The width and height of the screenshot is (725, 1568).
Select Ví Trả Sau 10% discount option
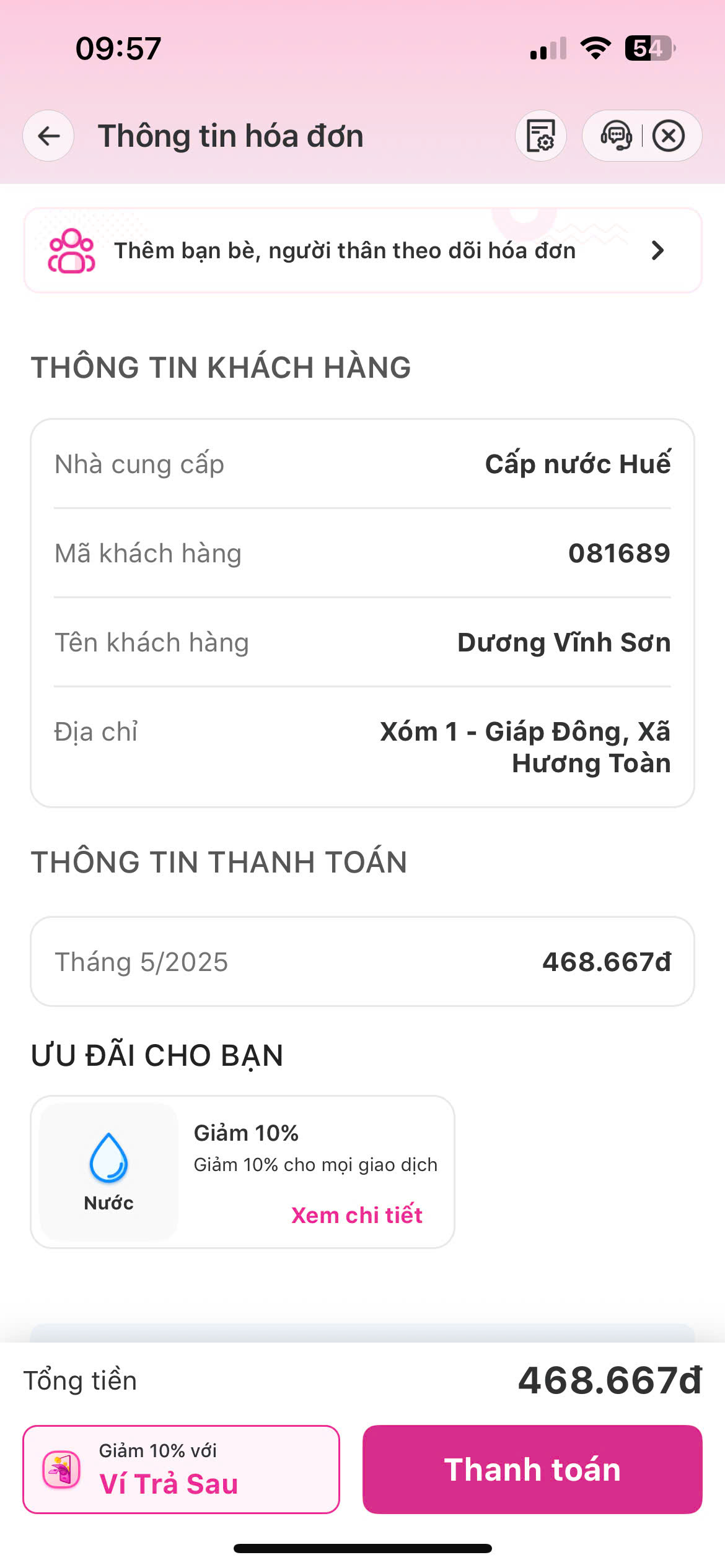[x=181, y=1469]
